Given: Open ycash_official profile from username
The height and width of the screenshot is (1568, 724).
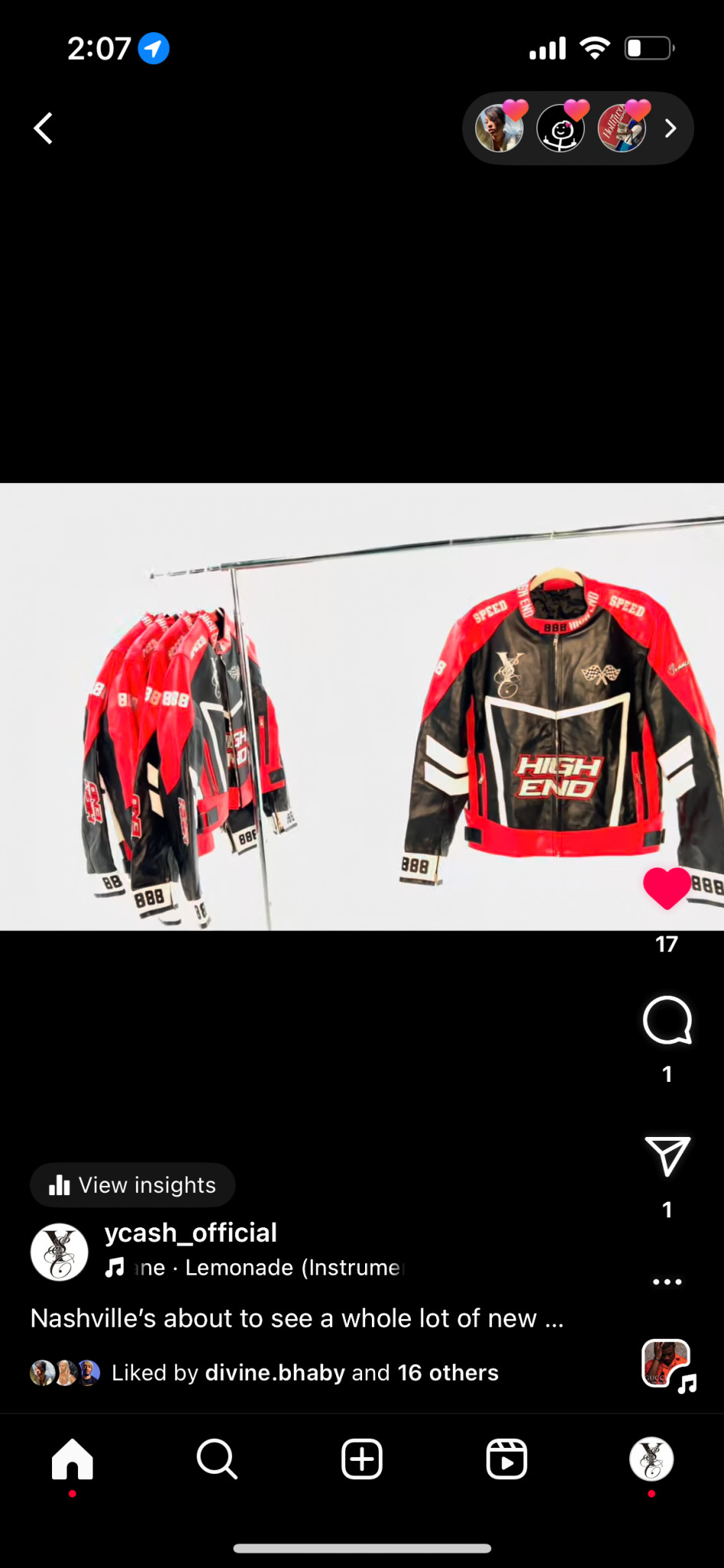Looking at the screenshot, I should tap(191, 1233).
